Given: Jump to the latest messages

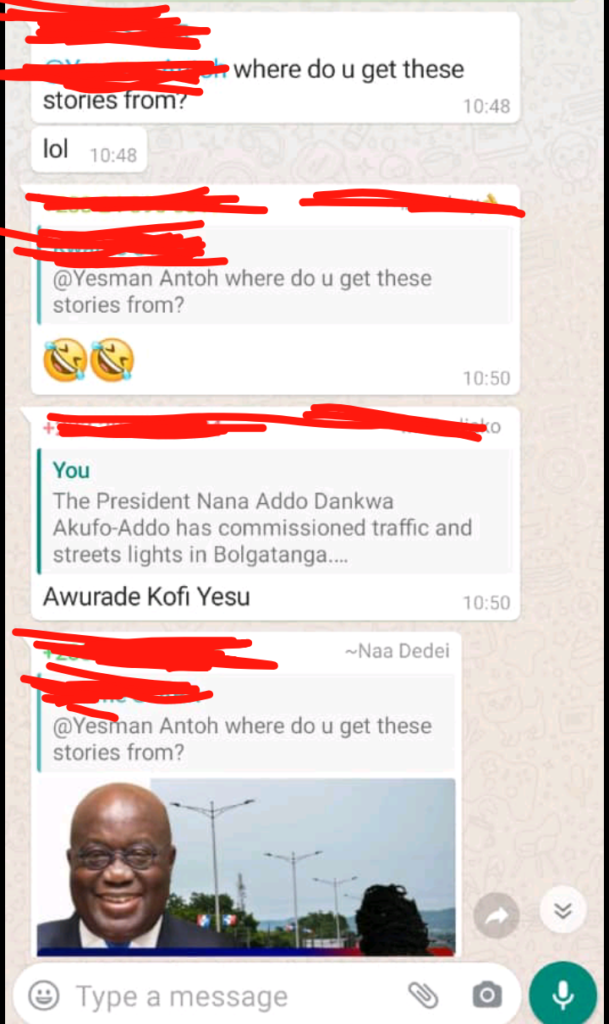Looking at the screenshot, I should pos(562,910).
